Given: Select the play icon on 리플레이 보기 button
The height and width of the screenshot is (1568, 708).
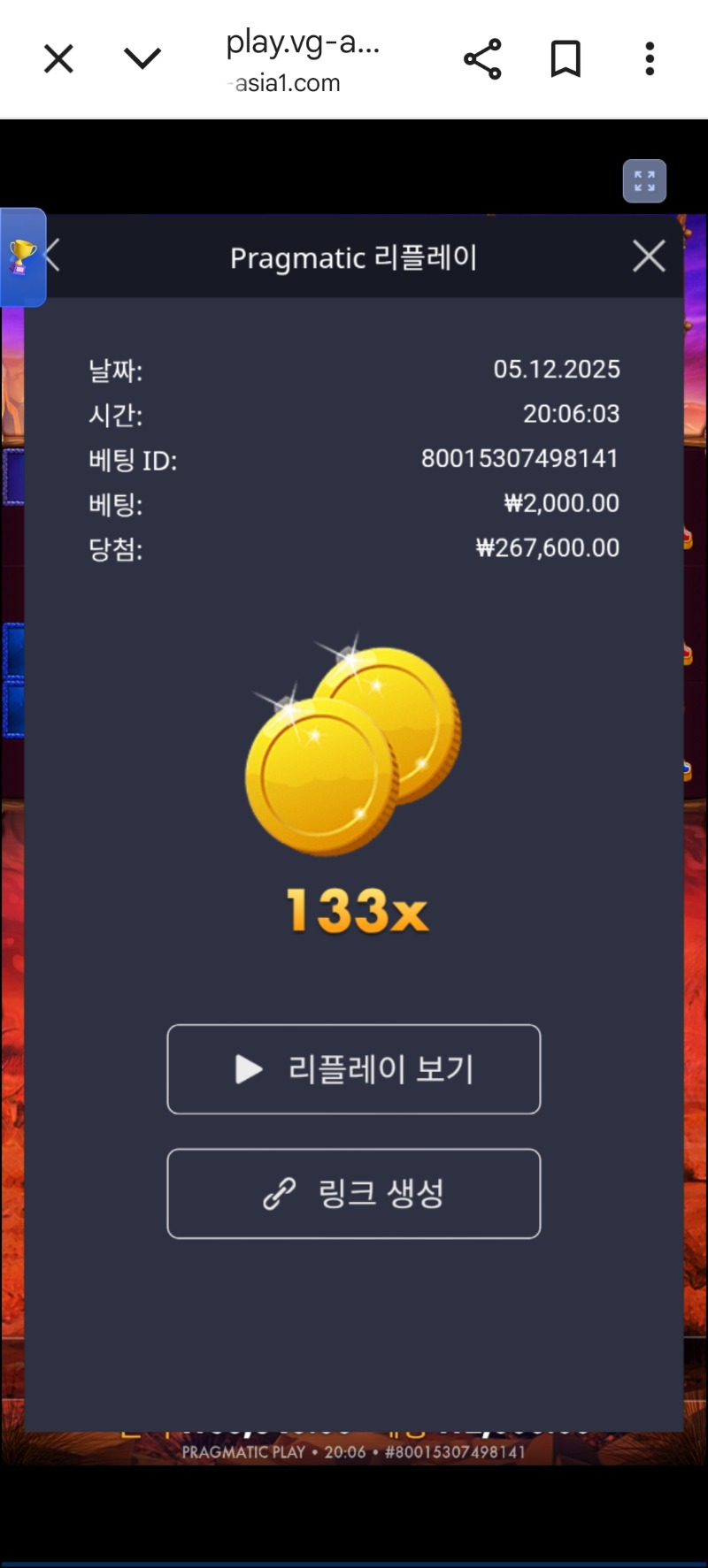Looking at the screenshot, I should coord(248,1069).
